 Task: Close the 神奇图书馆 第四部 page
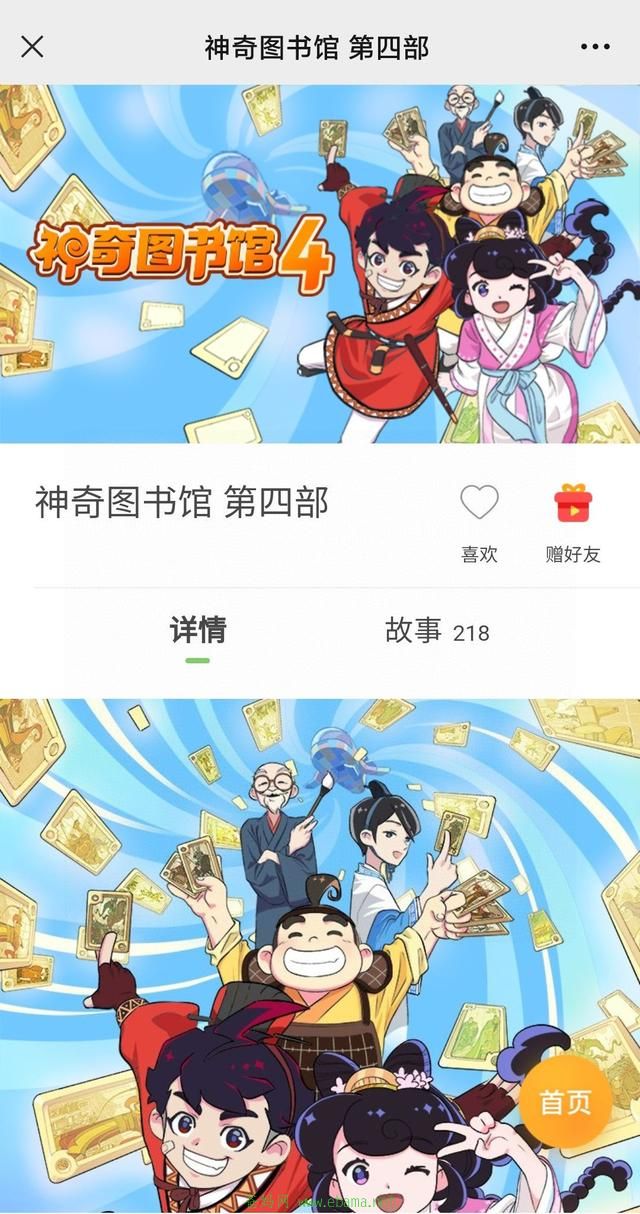(x=32, y=47)
